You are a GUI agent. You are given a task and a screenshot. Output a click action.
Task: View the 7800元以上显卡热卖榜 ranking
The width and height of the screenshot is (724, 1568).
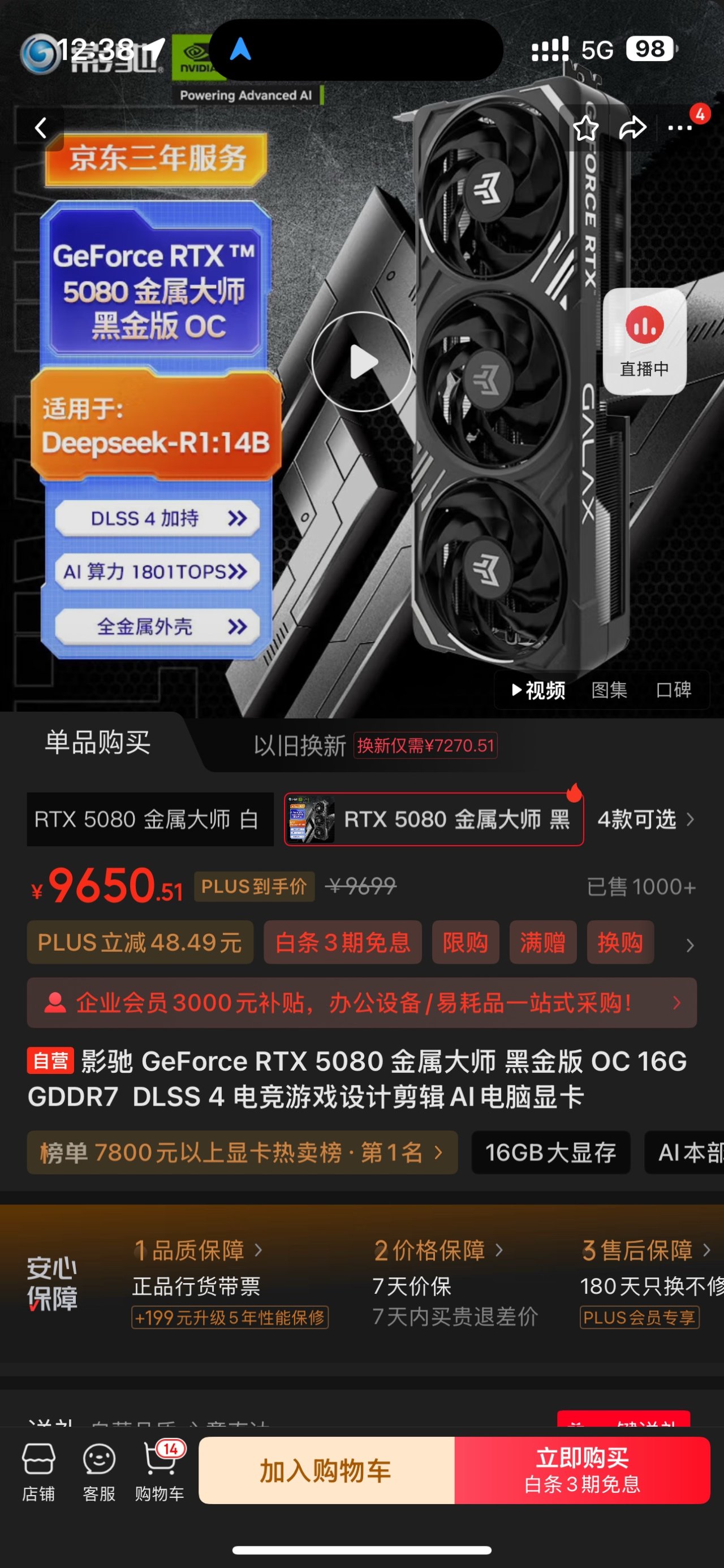click(242, 1153)
